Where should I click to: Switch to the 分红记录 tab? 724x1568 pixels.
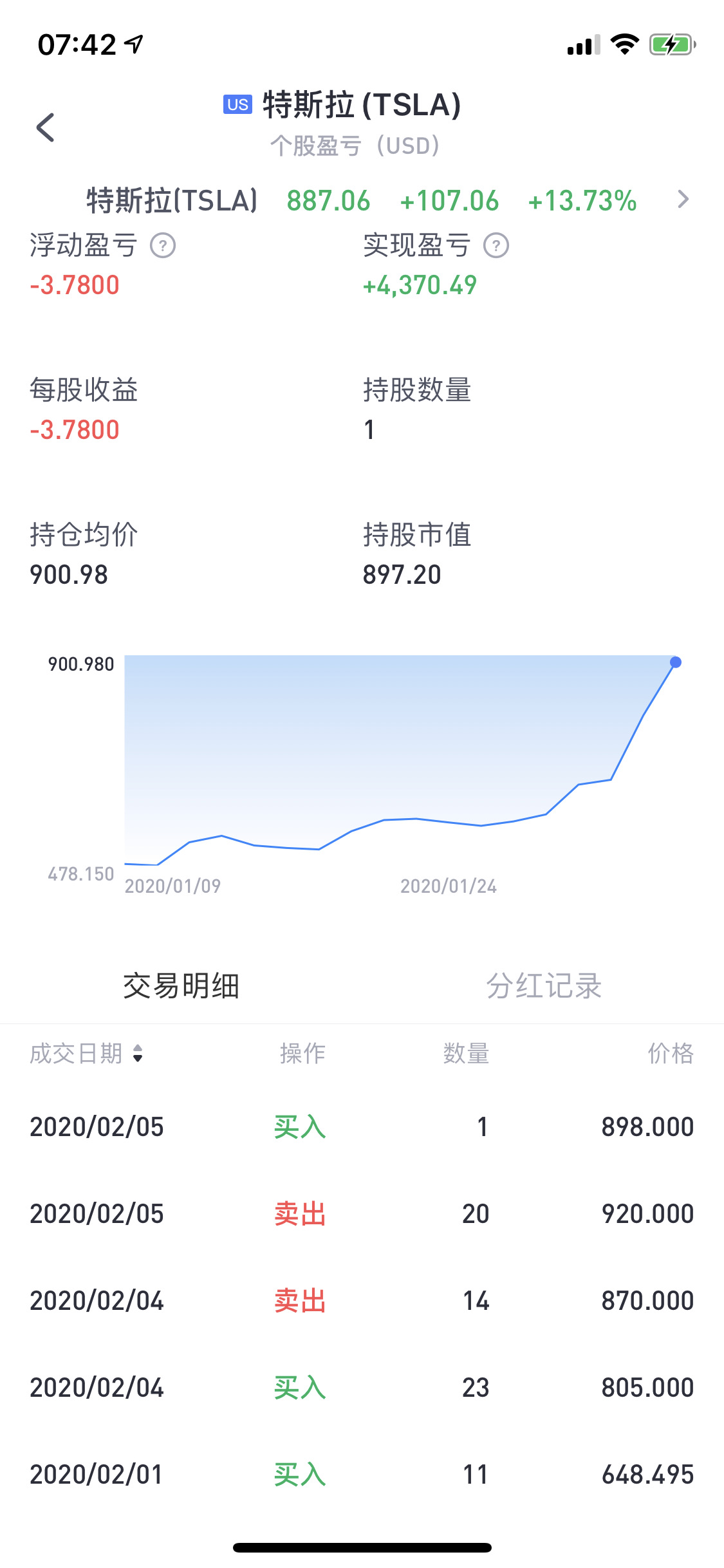(x=543, y=985)
